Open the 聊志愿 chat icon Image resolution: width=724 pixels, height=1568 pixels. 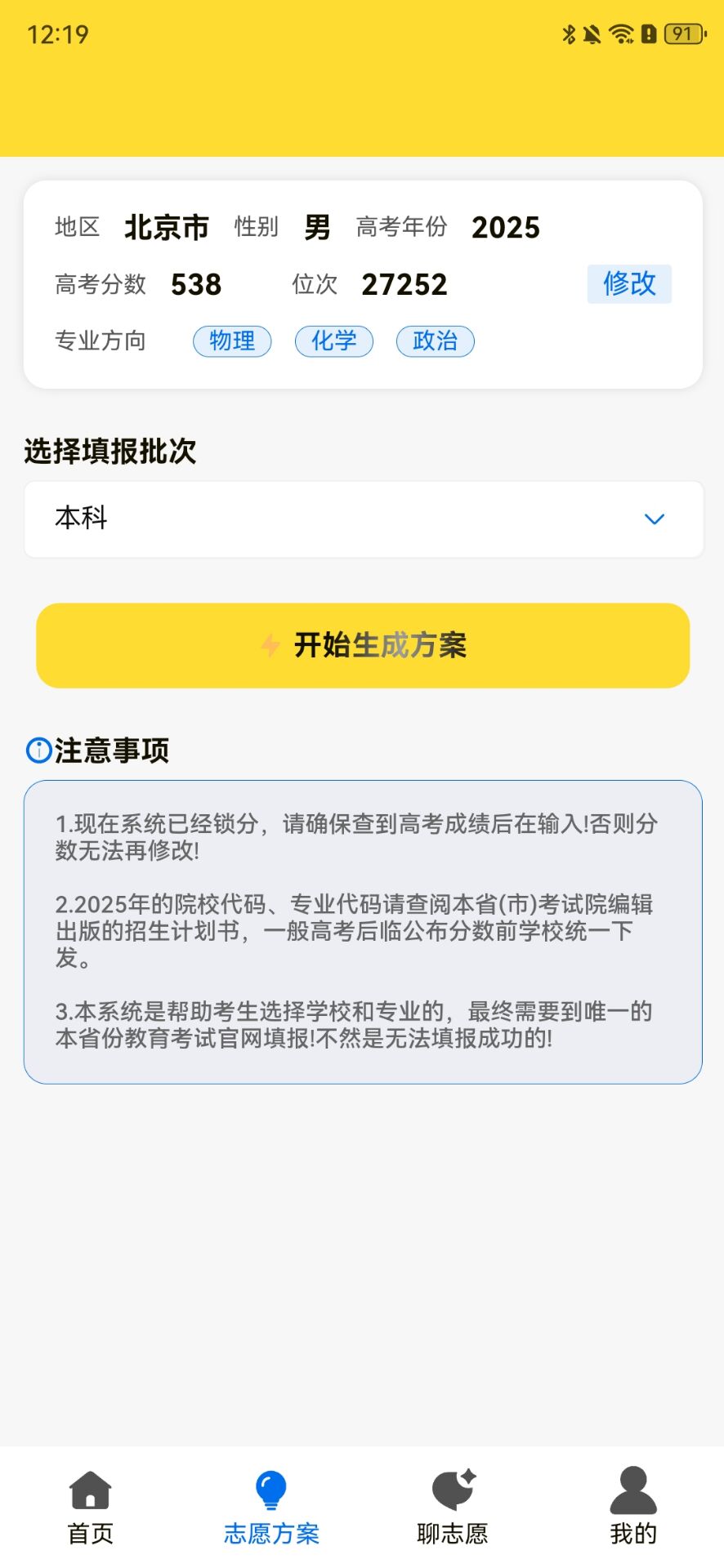tap(452, 1488)
